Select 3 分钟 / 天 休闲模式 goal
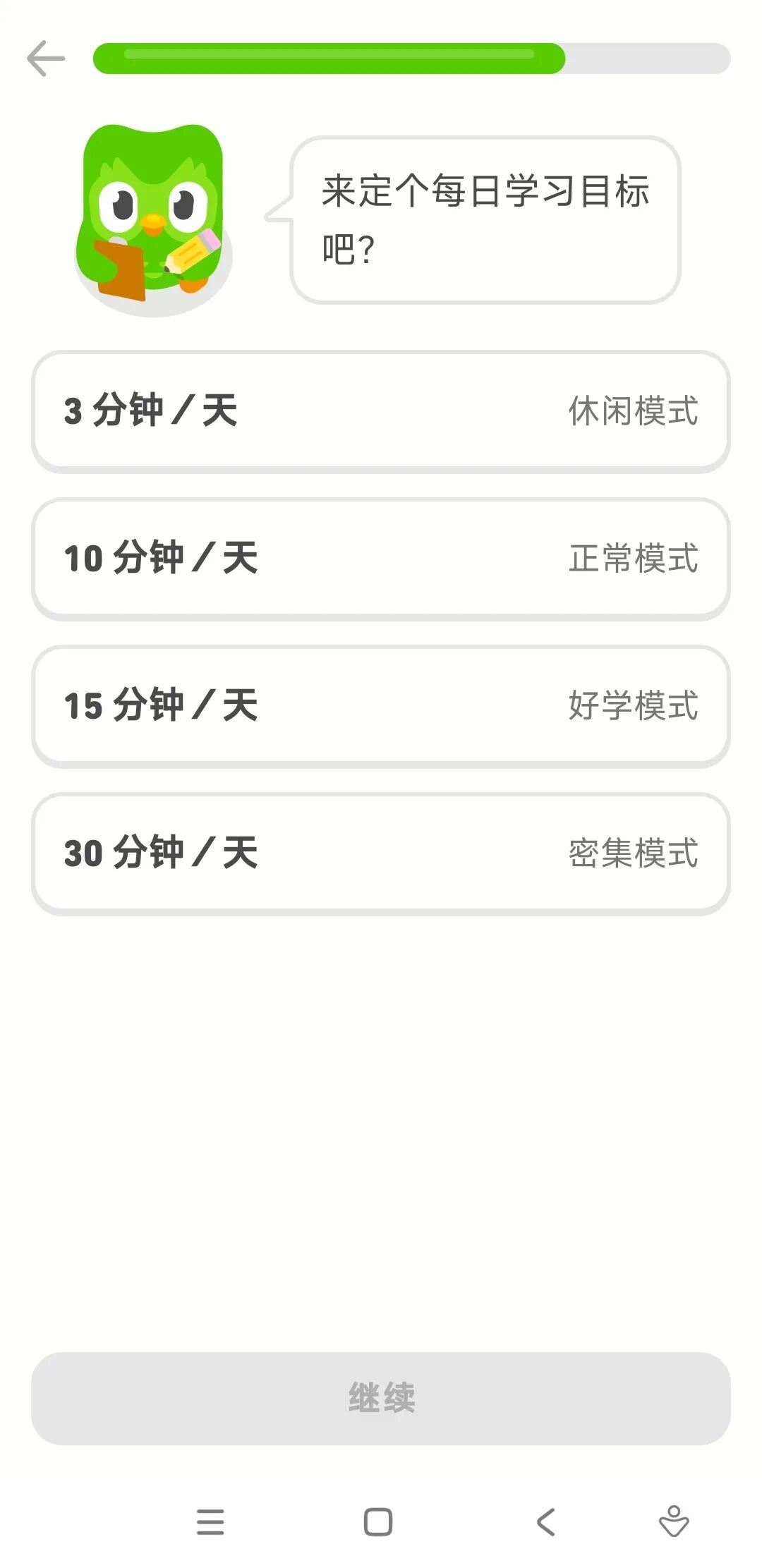762x1568 pixels. click(x=381, y=411)
